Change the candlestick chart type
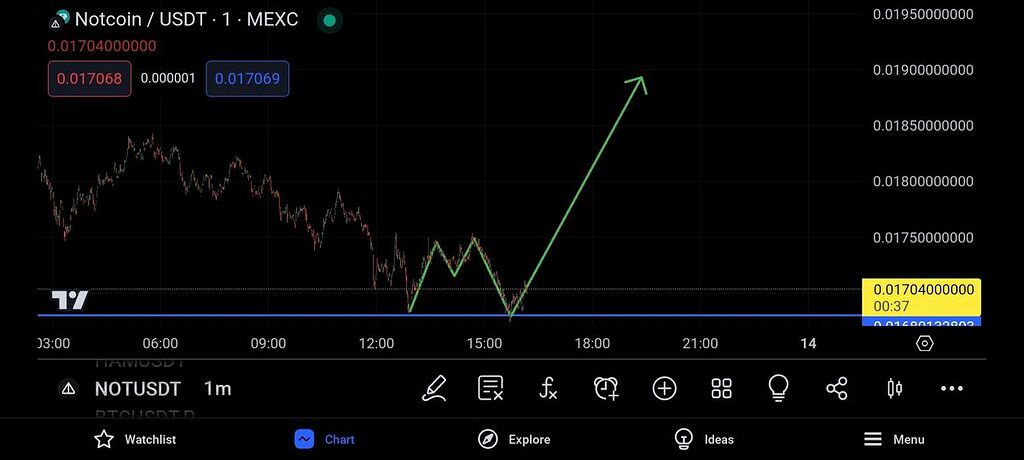The image size is (1024, 460). tap(894, 388)
